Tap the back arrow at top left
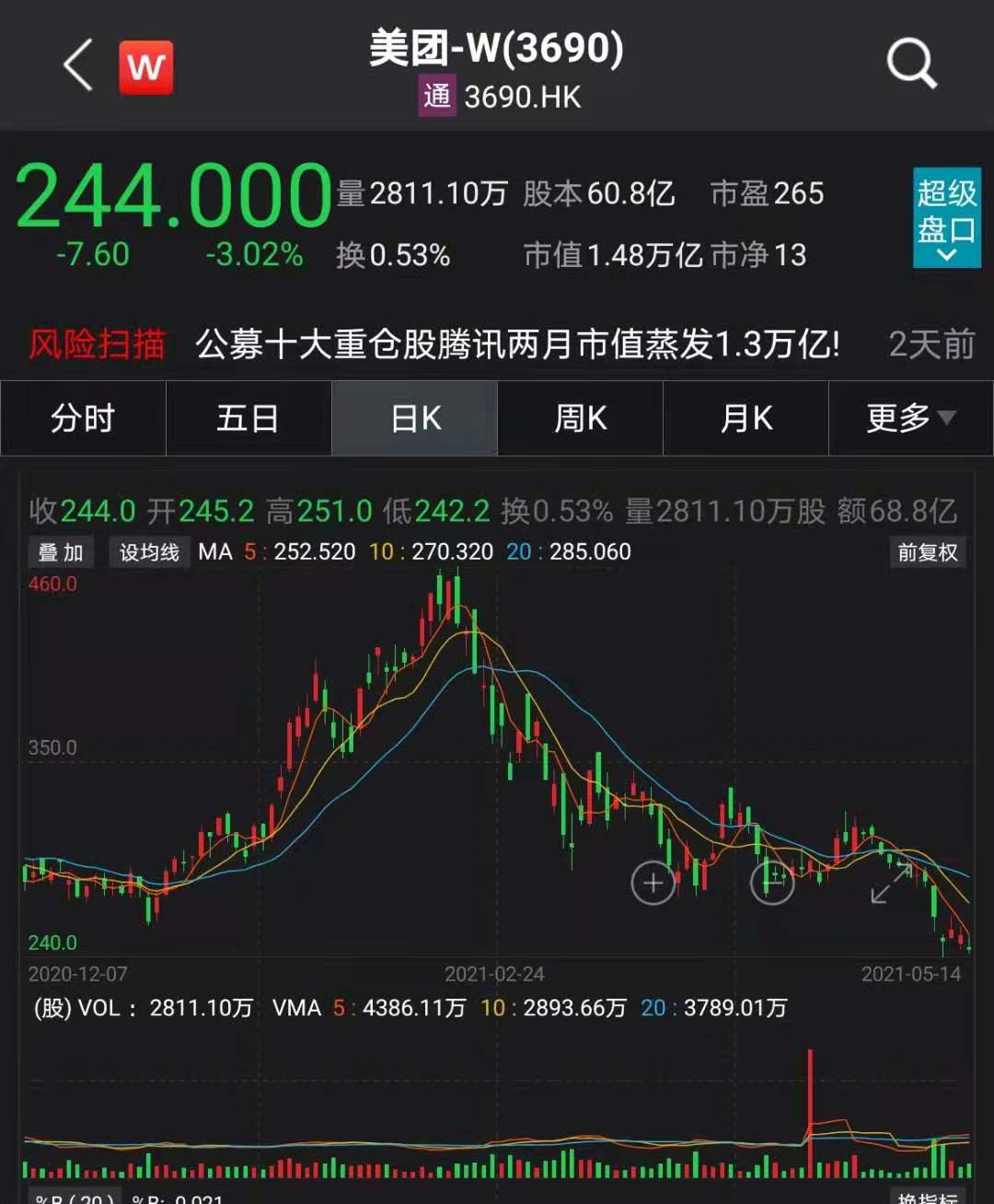994x1204 pixels. (77, 64)
